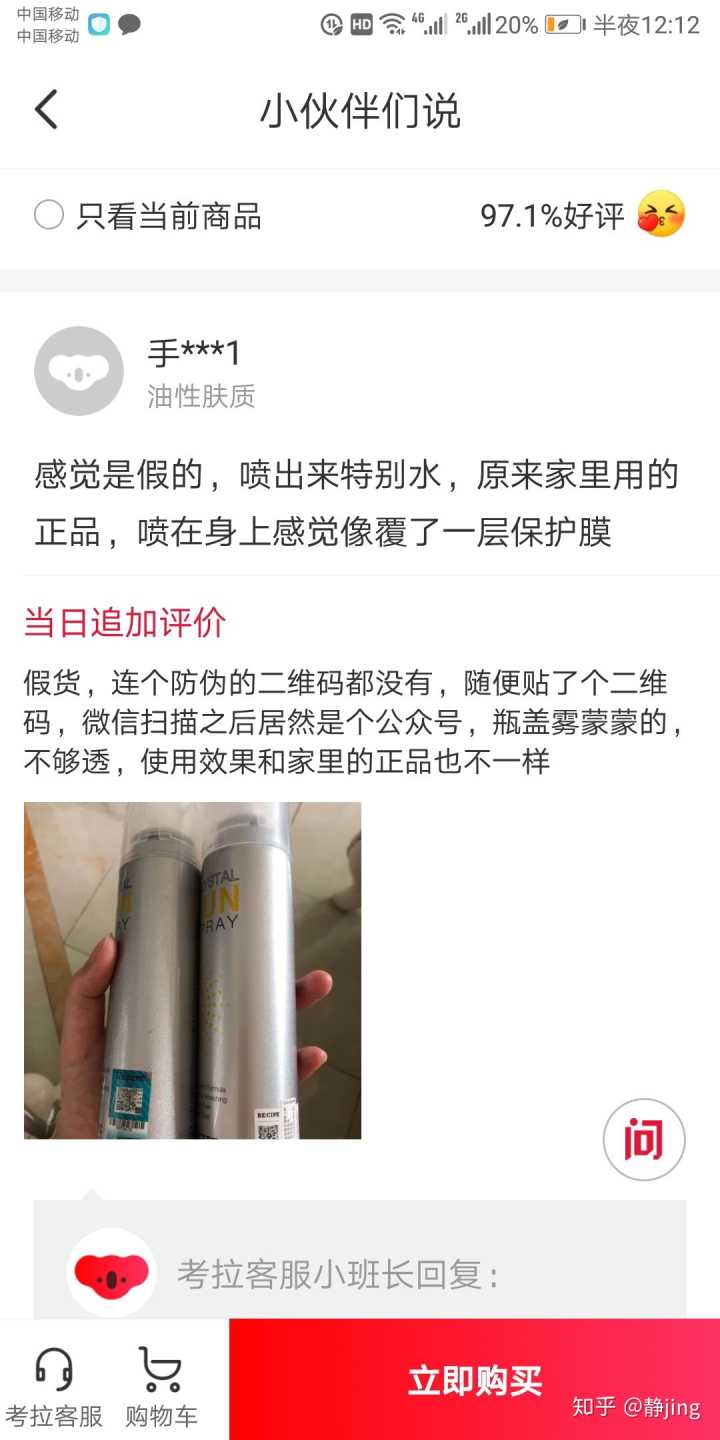This screenshot has width=720, height=1440.
Task: Open the 购物车 shopping cart
Action: tap(161, 1385)
